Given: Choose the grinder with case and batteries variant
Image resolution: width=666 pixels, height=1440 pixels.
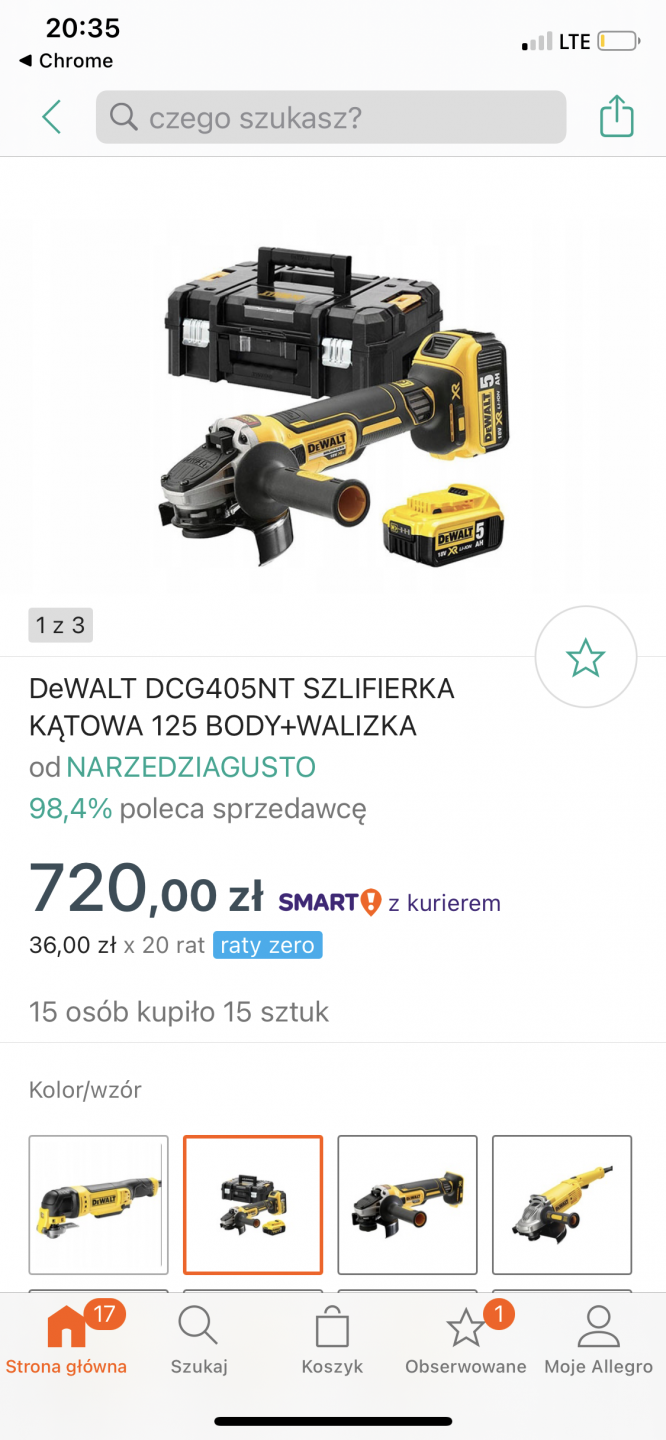Looking at the screenshot, I should click(253, 1204).
